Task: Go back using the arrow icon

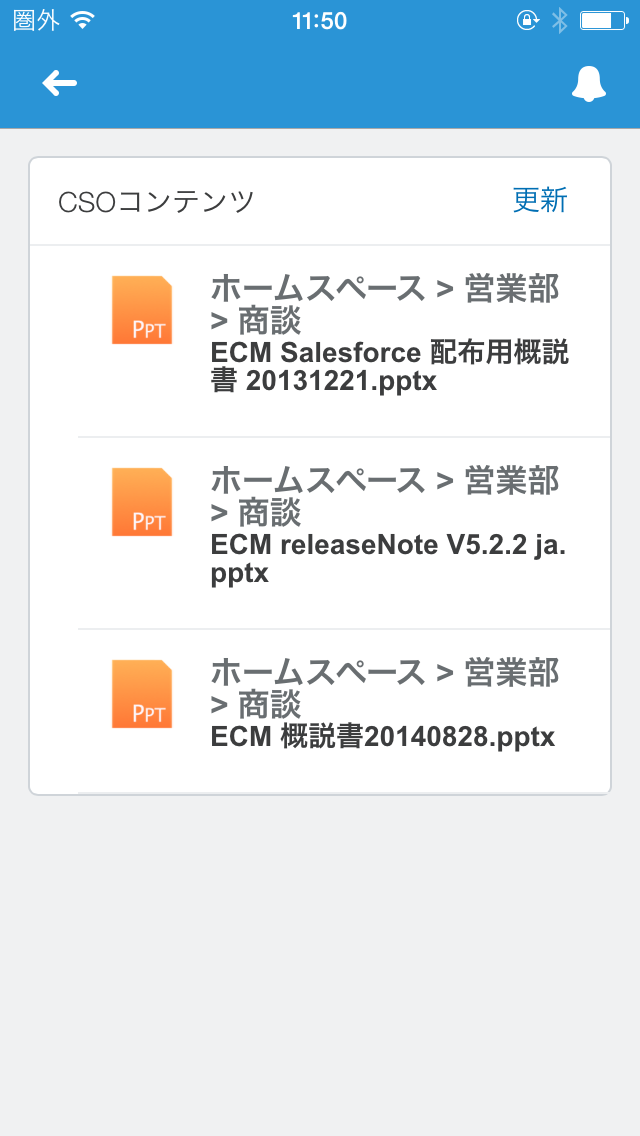Action: point(59,84)
